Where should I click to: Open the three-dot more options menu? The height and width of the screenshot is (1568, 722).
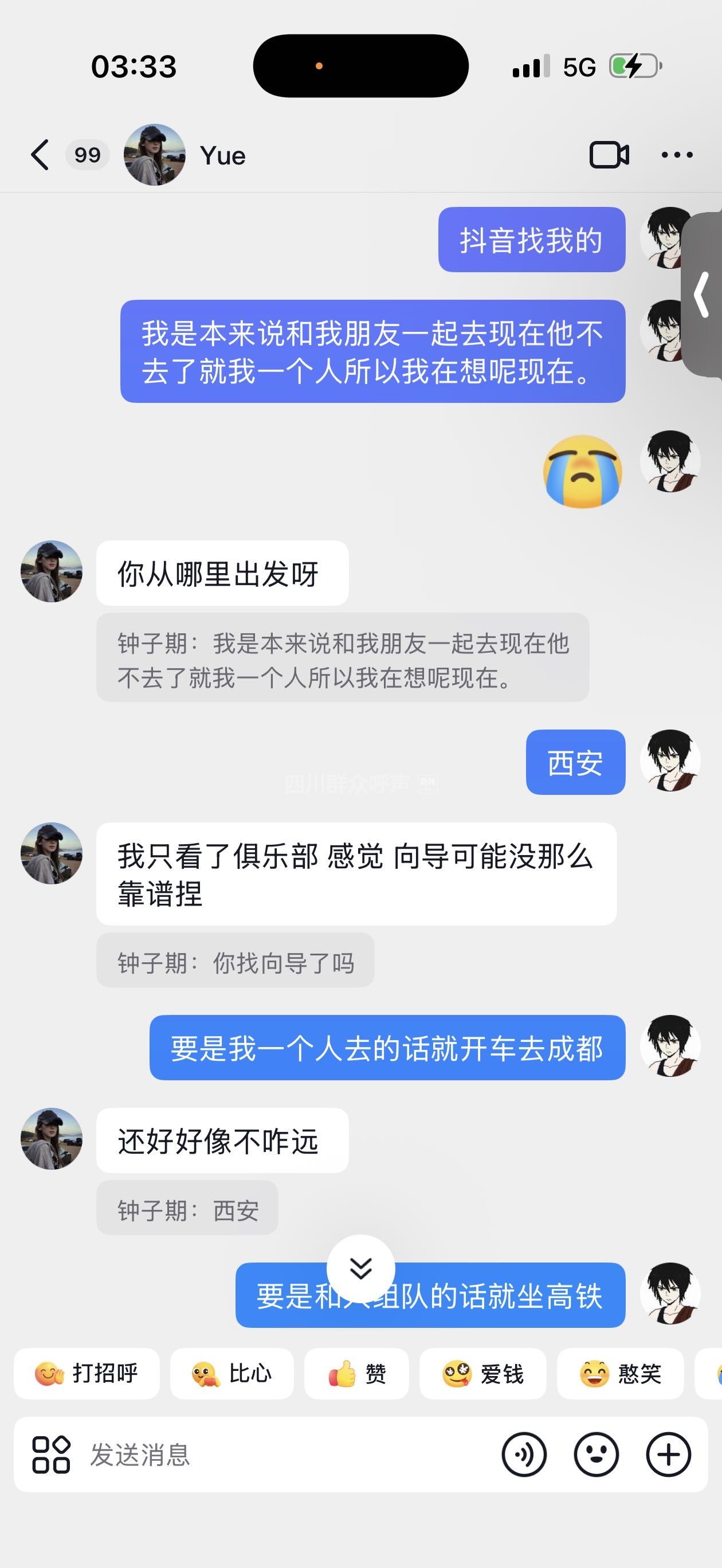coord(677,155)
